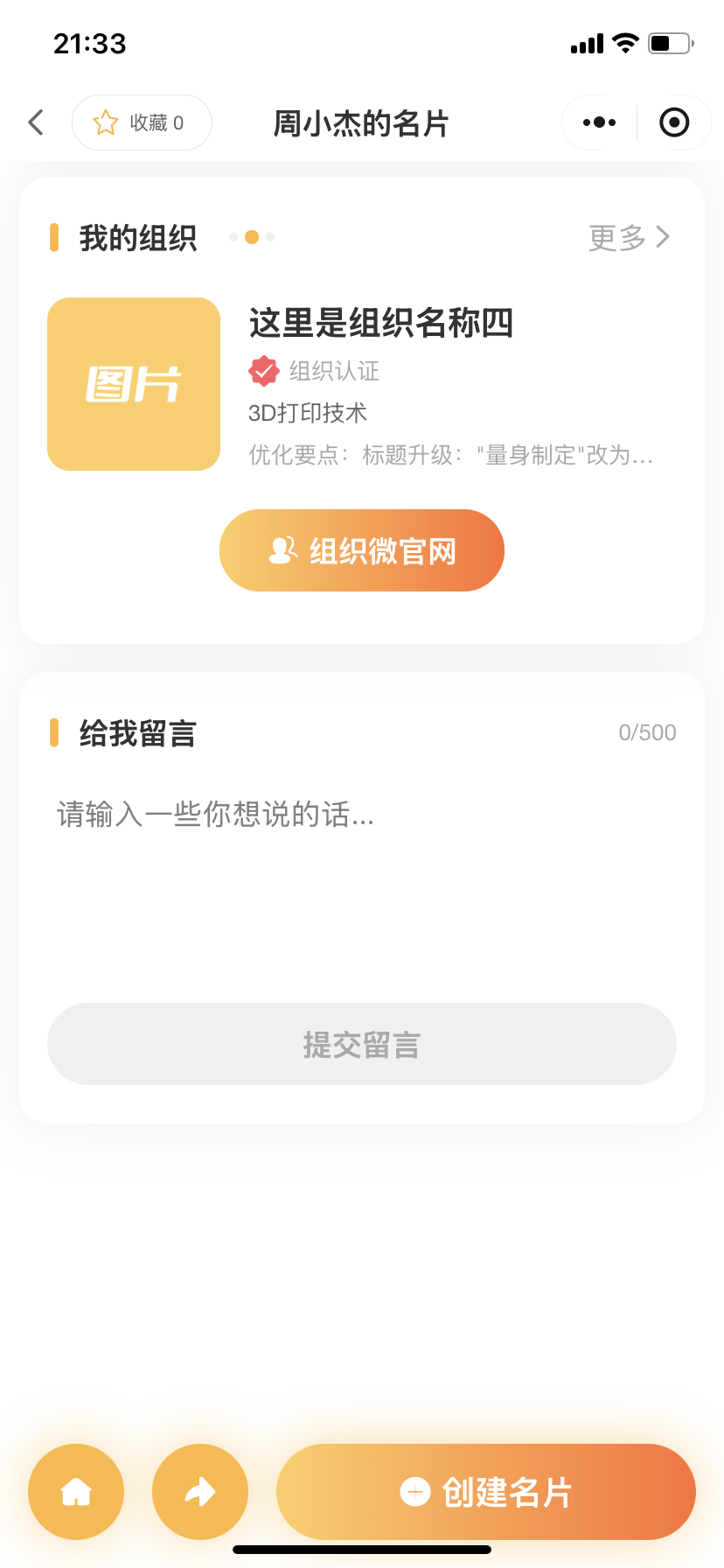
Task: Open the 这里是组织名称四 organization card
Action: click(362, 384)
